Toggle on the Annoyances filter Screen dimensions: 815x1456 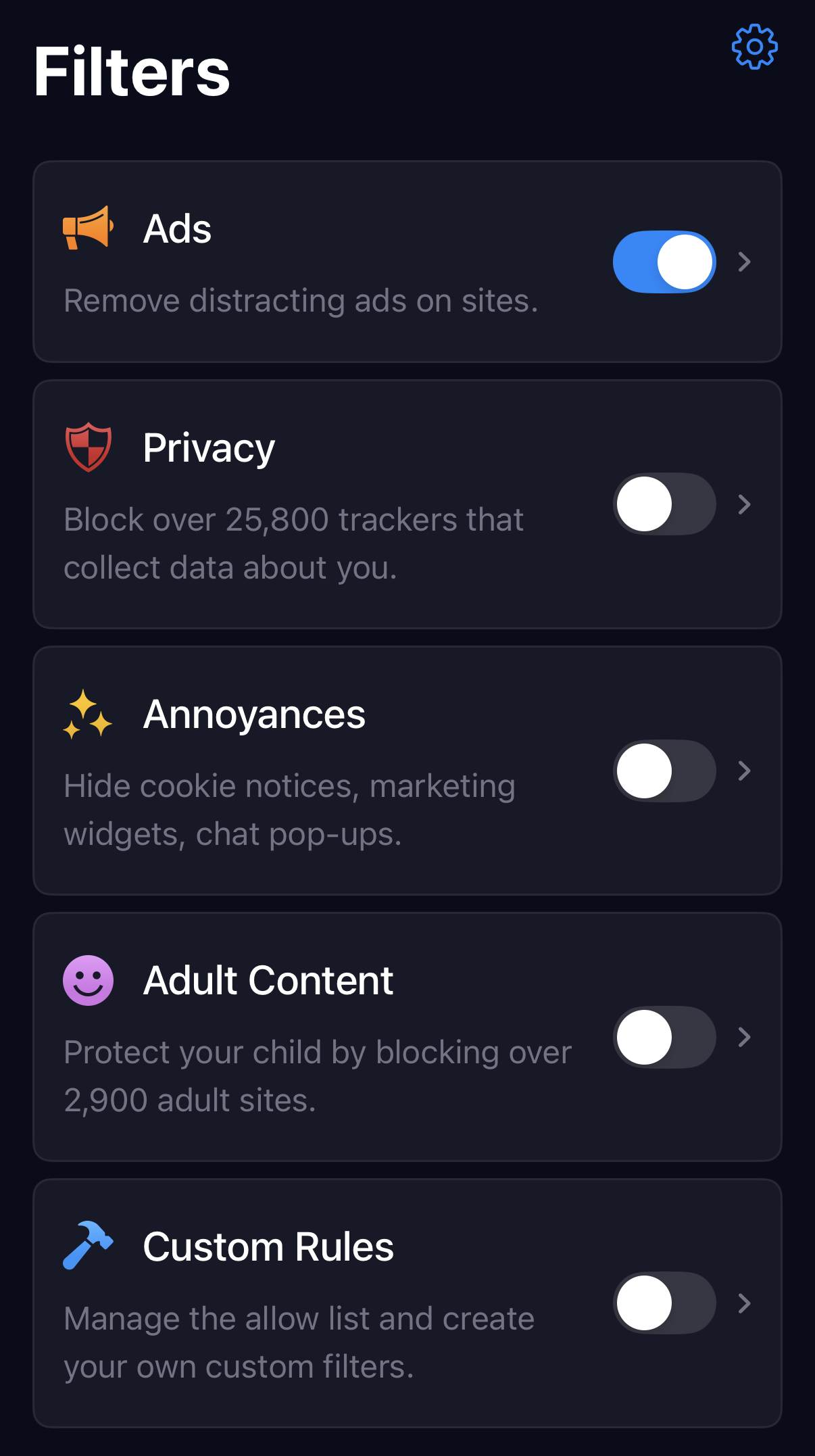(664, 771)
